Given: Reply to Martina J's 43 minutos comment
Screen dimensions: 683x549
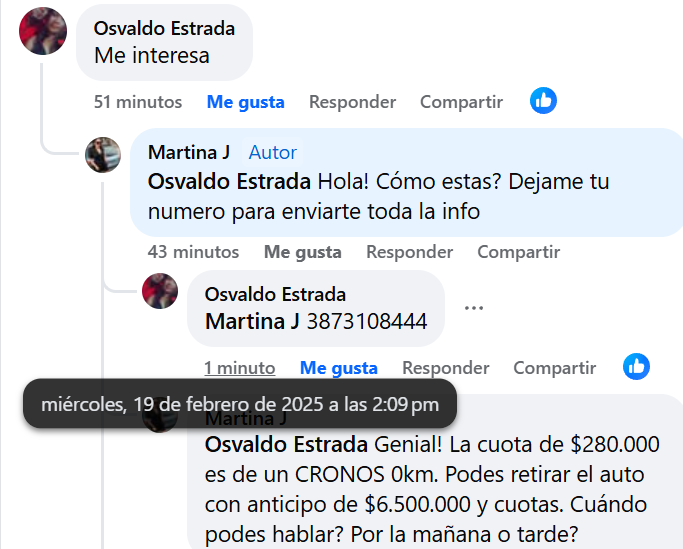Looking at the screenshot, I should point(410,252).
